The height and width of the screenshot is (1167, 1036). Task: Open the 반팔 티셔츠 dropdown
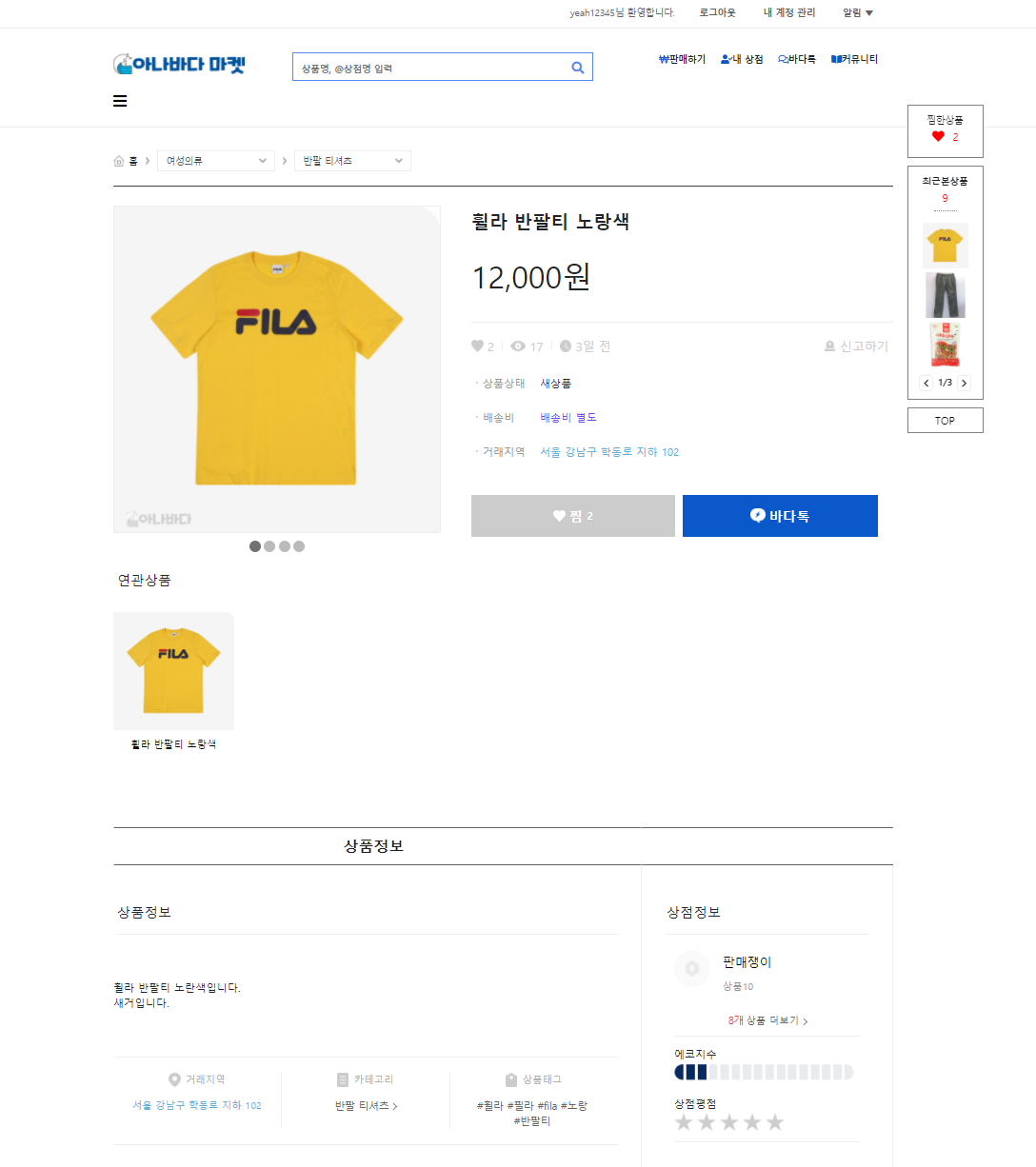click(x=351, y=160)
